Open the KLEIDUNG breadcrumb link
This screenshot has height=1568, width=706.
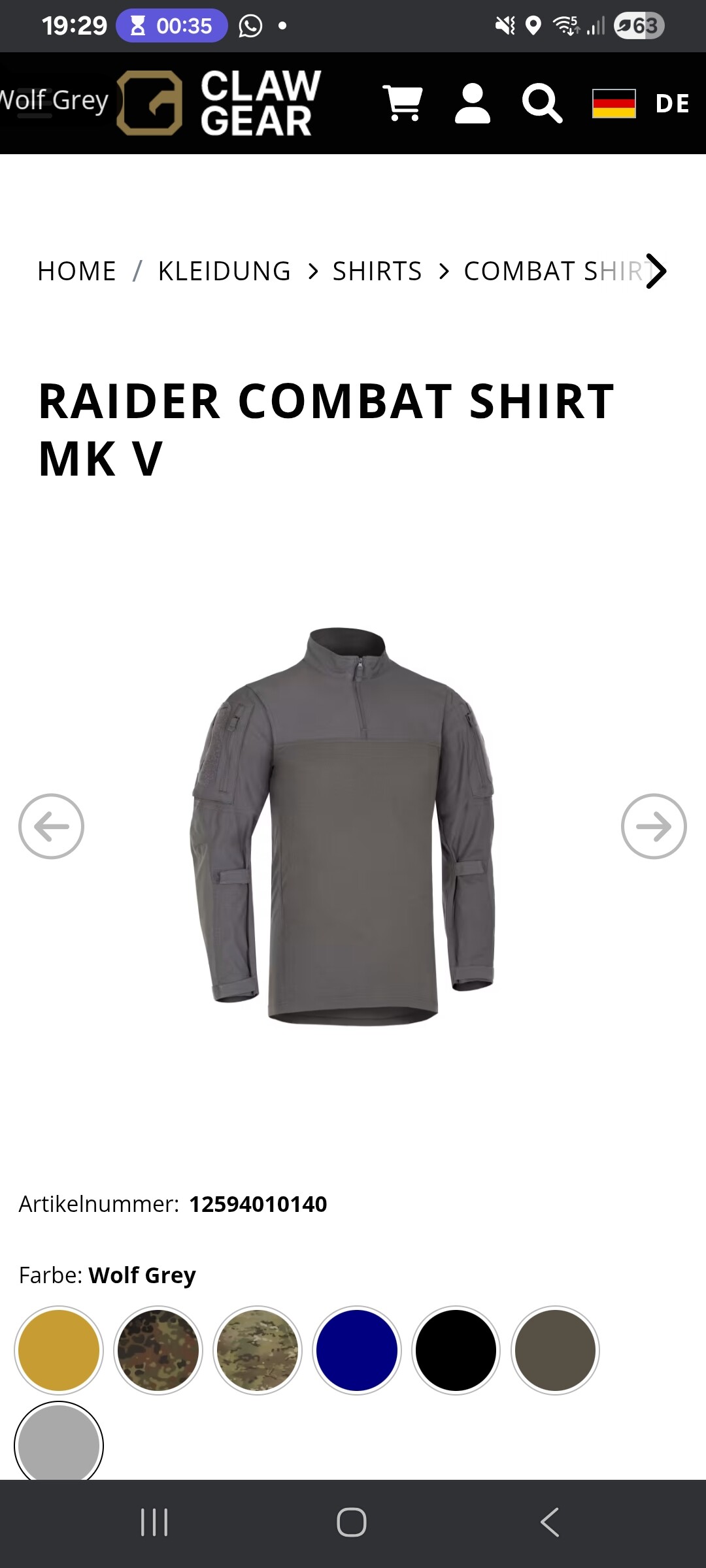(x=224, y=271)
